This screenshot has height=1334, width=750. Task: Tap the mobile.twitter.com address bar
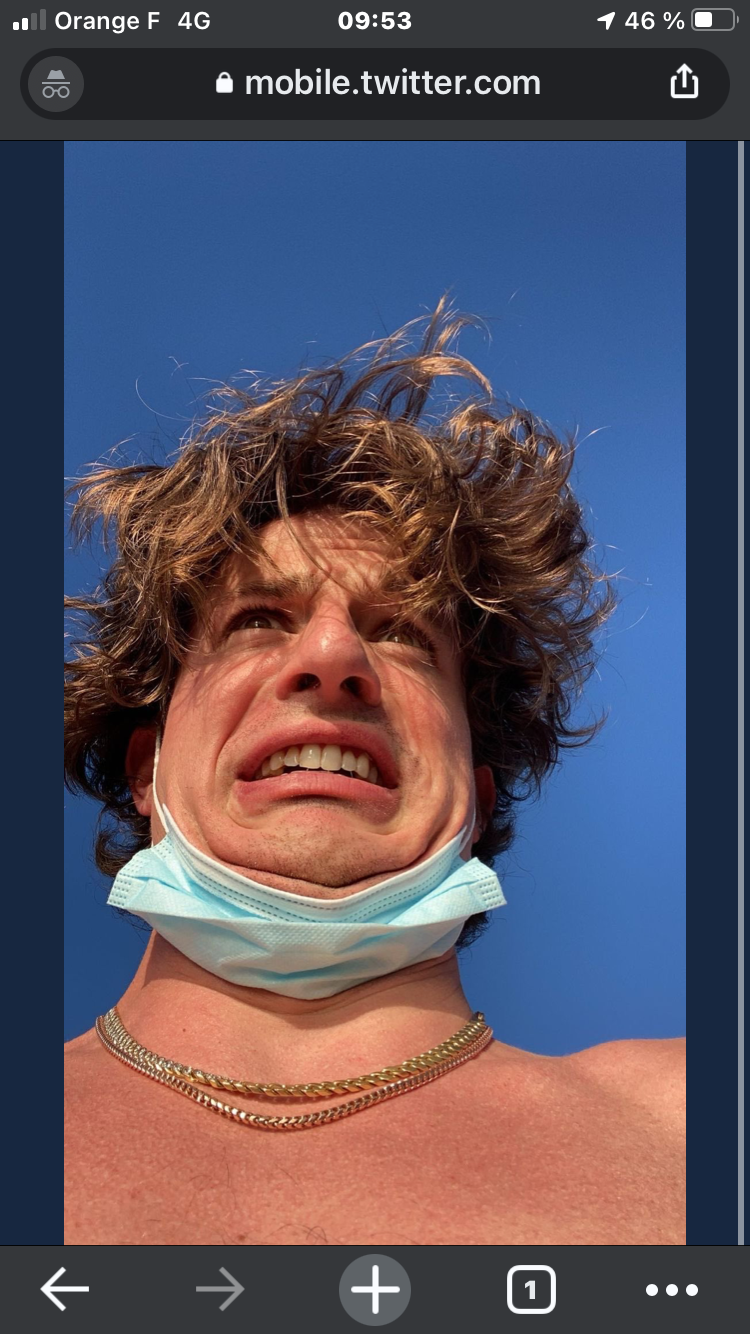(x=378, y=83)
